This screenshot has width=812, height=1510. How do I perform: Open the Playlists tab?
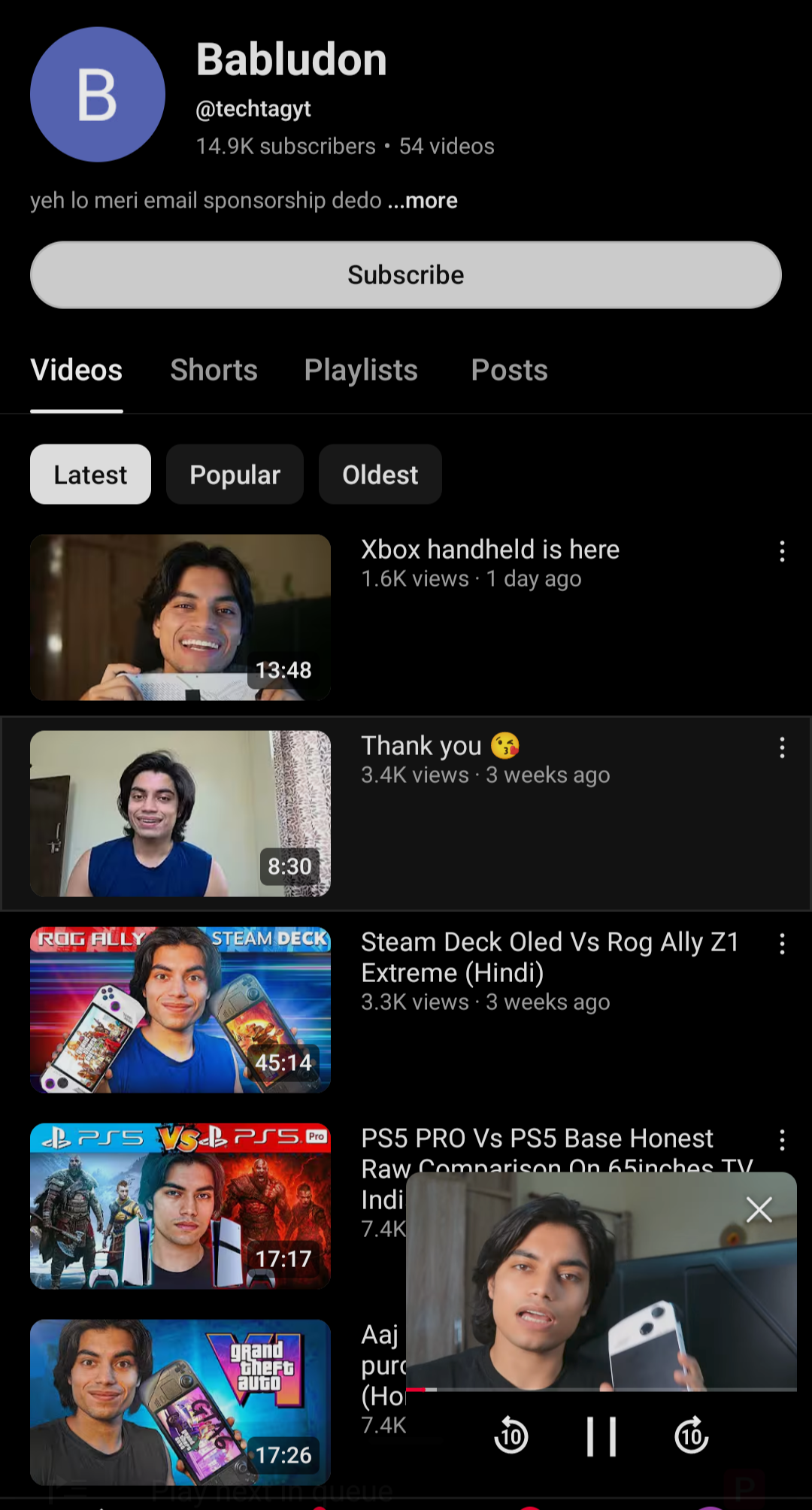[361, 370]
